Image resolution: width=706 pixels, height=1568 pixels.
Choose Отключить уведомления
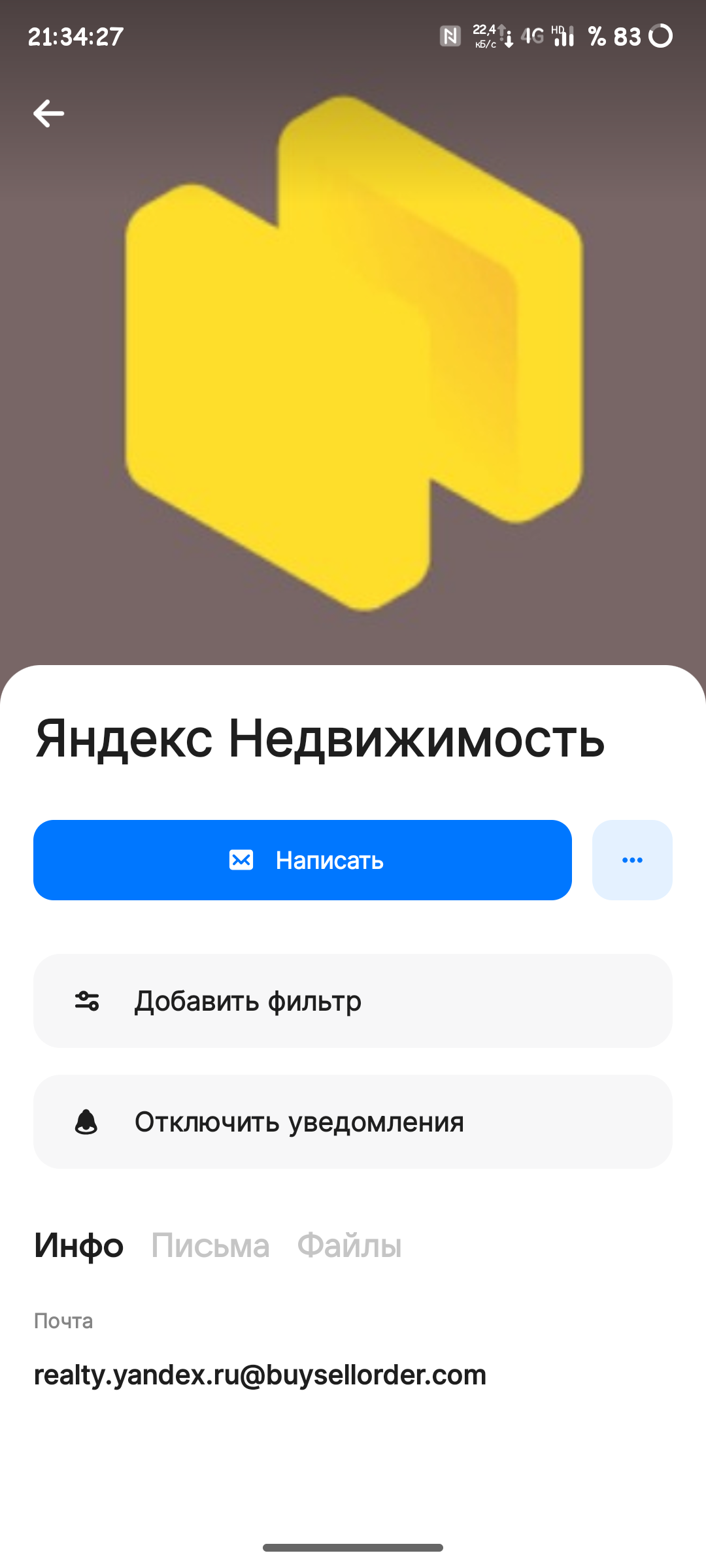[x=353, y=1122]
